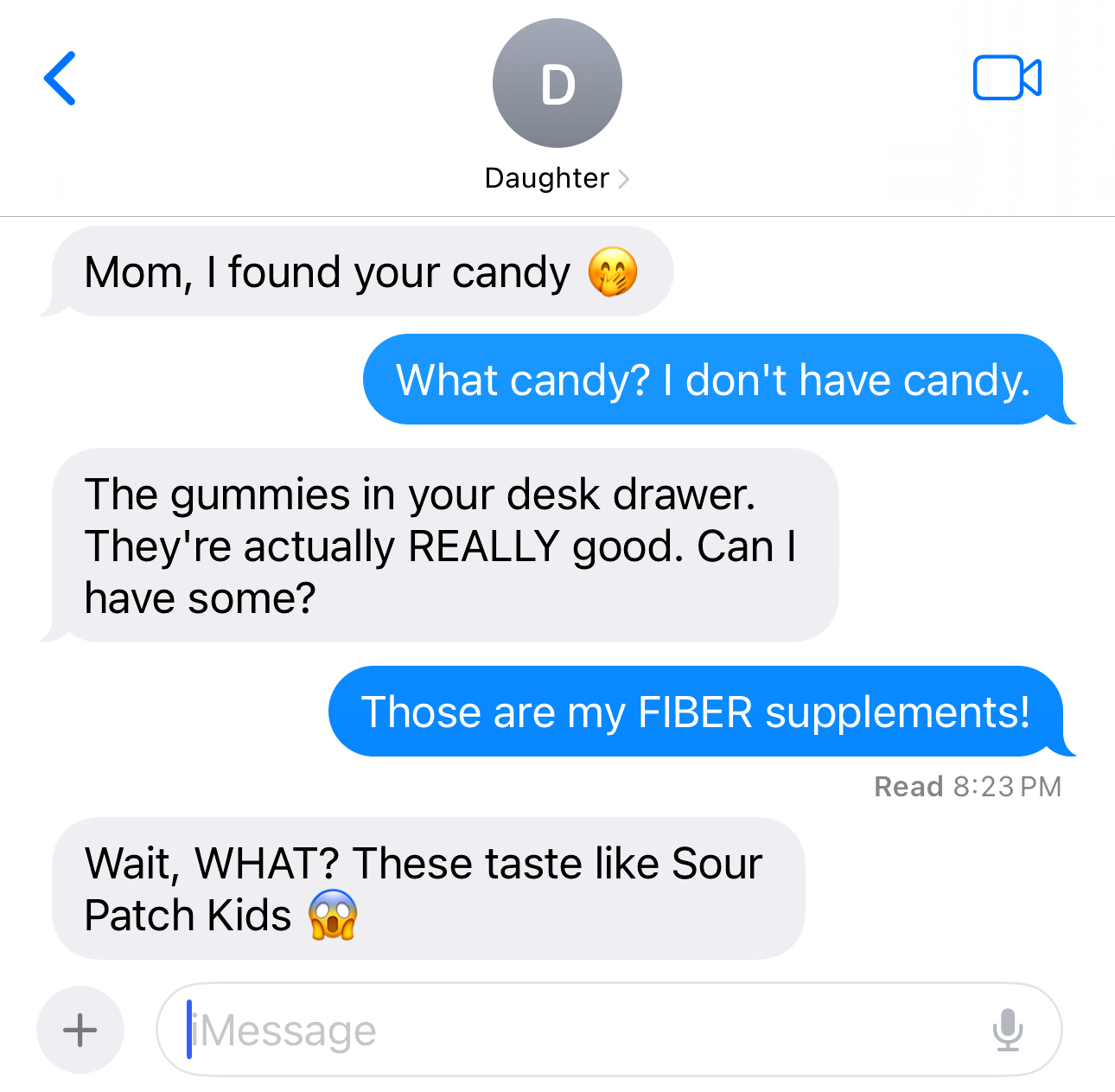Focus the iMessage text field
This screenshot has height=1092, width=1115.
[x=570, y=1030]
